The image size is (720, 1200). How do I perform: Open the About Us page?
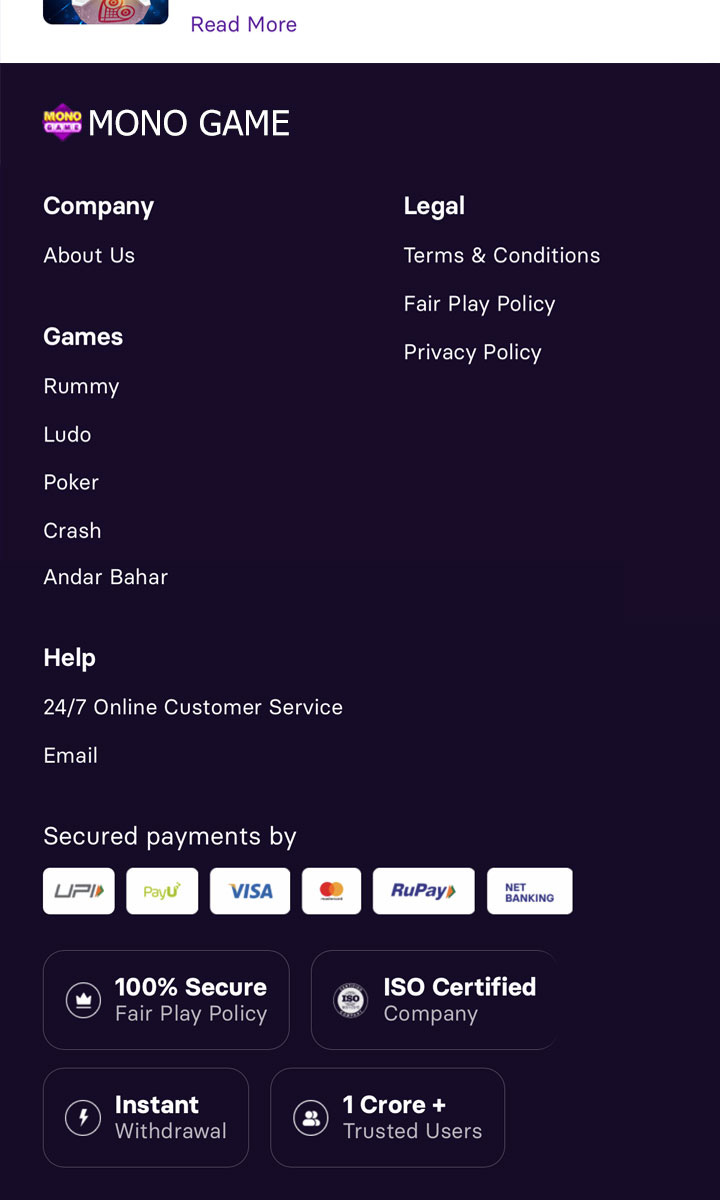89,255
